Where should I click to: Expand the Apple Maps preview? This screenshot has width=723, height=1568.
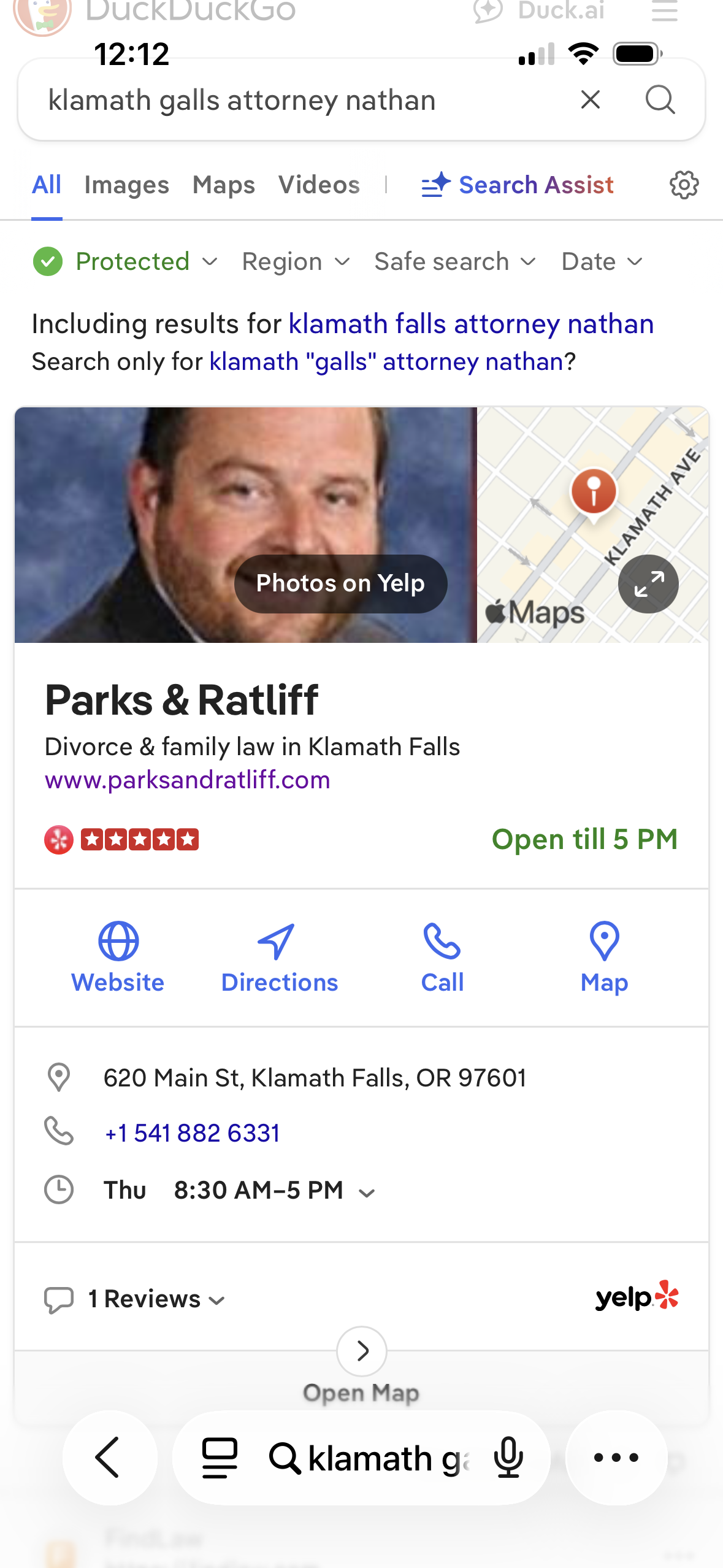(x=648, y=584)
